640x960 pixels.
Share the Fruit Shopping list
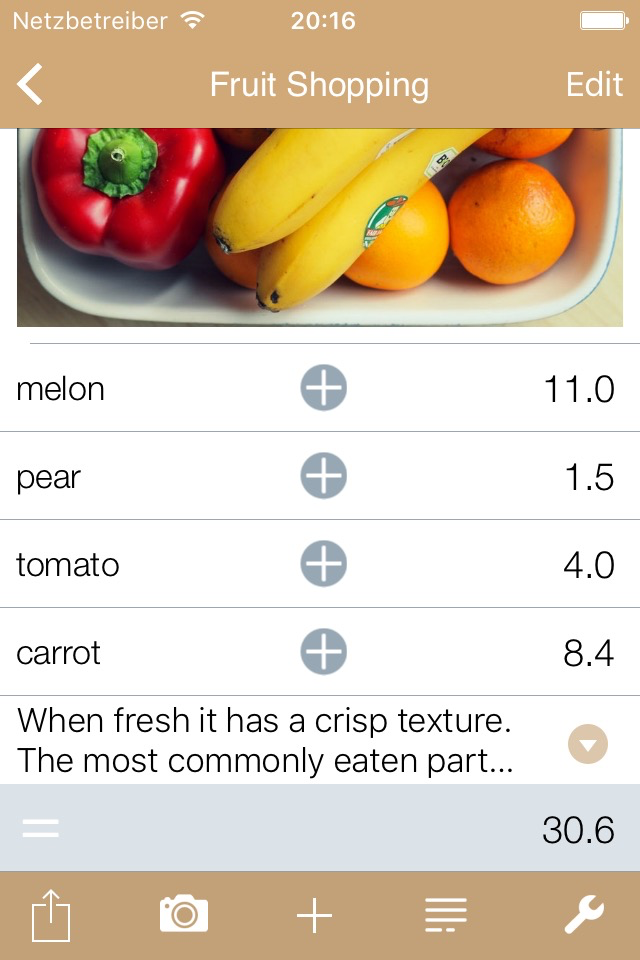coord(51,915)
